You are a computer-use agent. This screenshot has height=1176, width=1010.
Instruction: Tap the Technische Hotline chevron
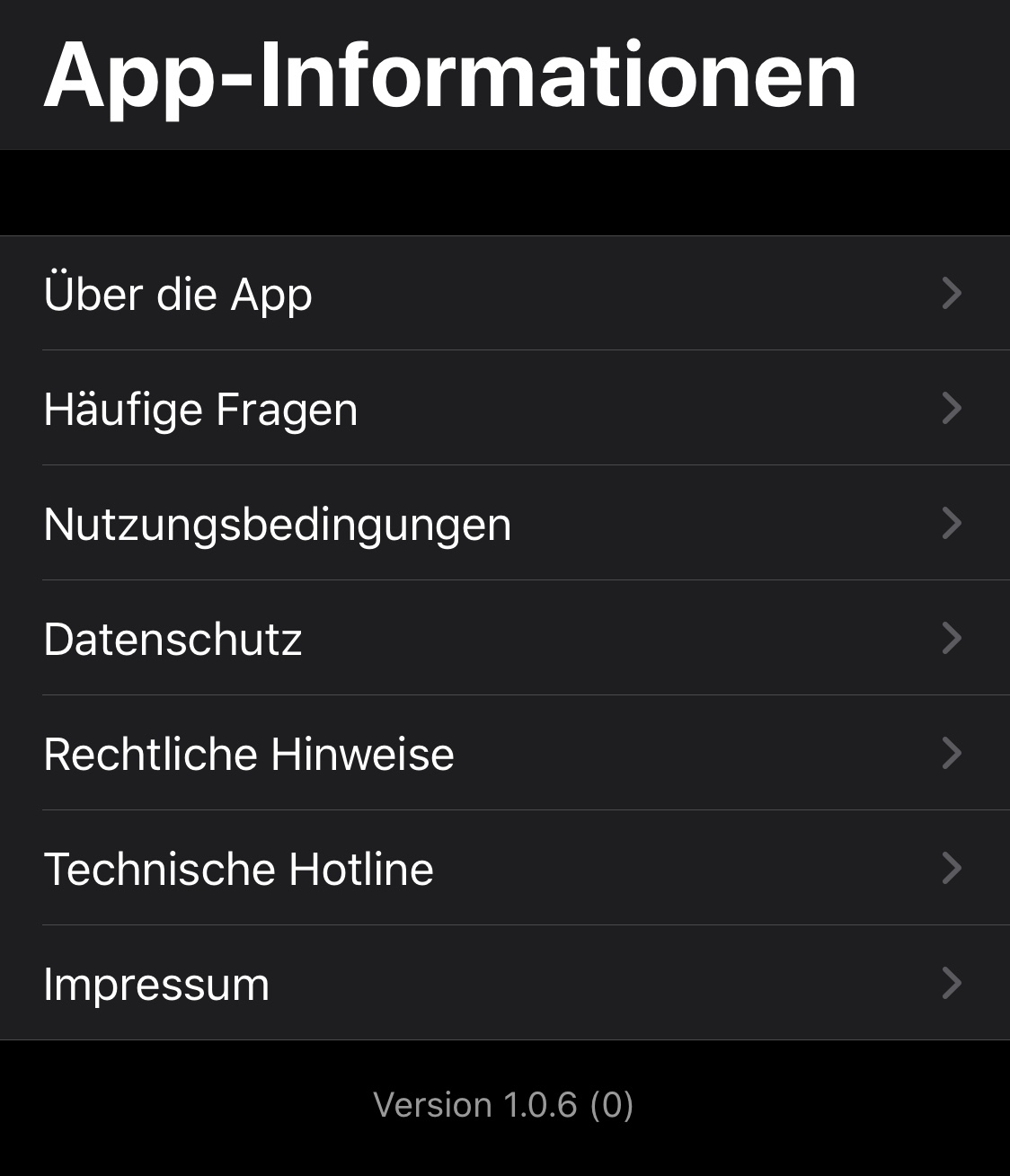point(951,868)
